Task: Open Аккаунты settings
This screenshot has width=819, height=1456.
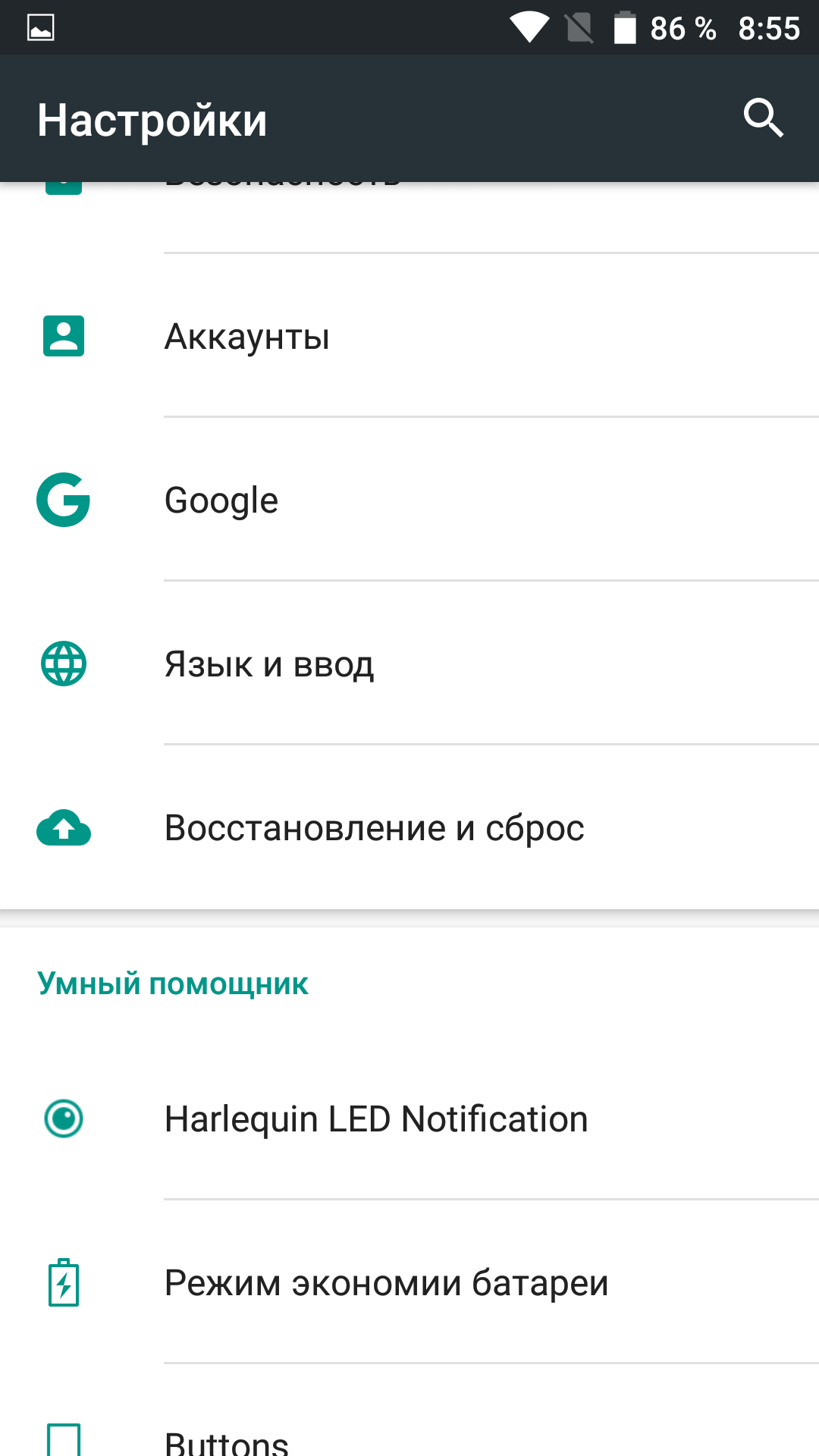Action: pyautogui.click(x=409, y=336)
